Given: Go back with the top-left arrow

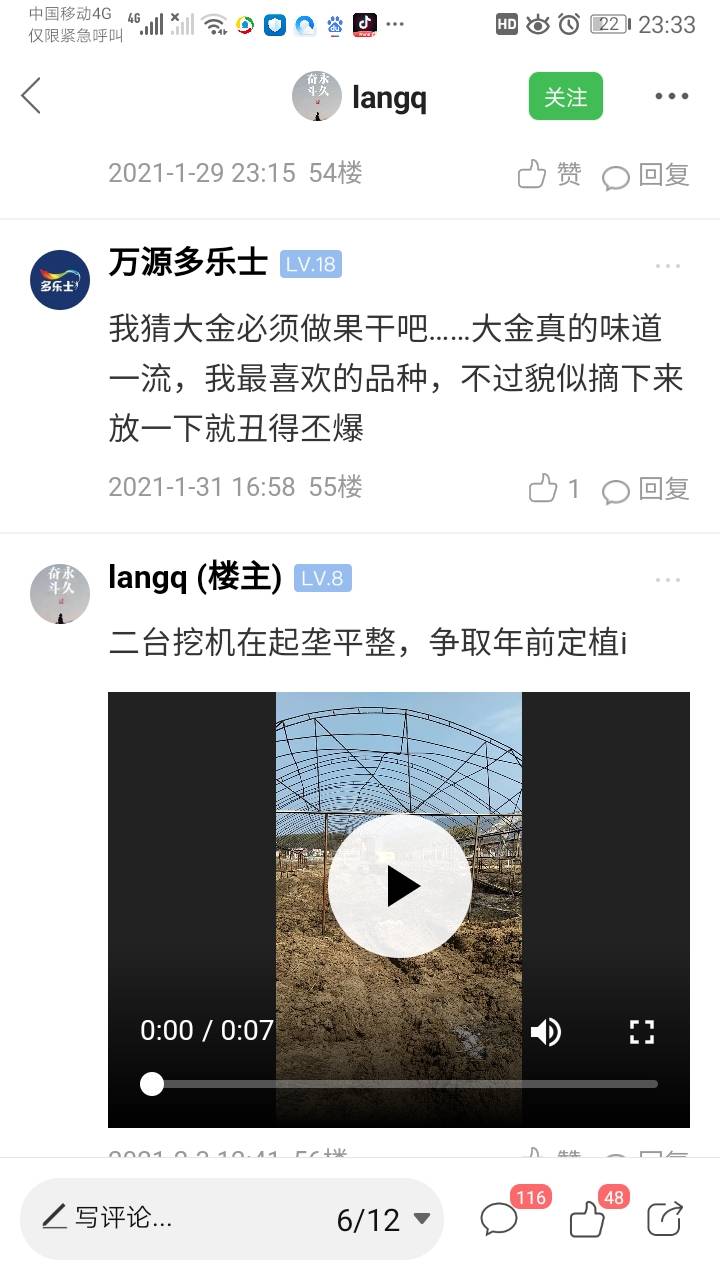Looking at the screenshot, I should (31, 96).
